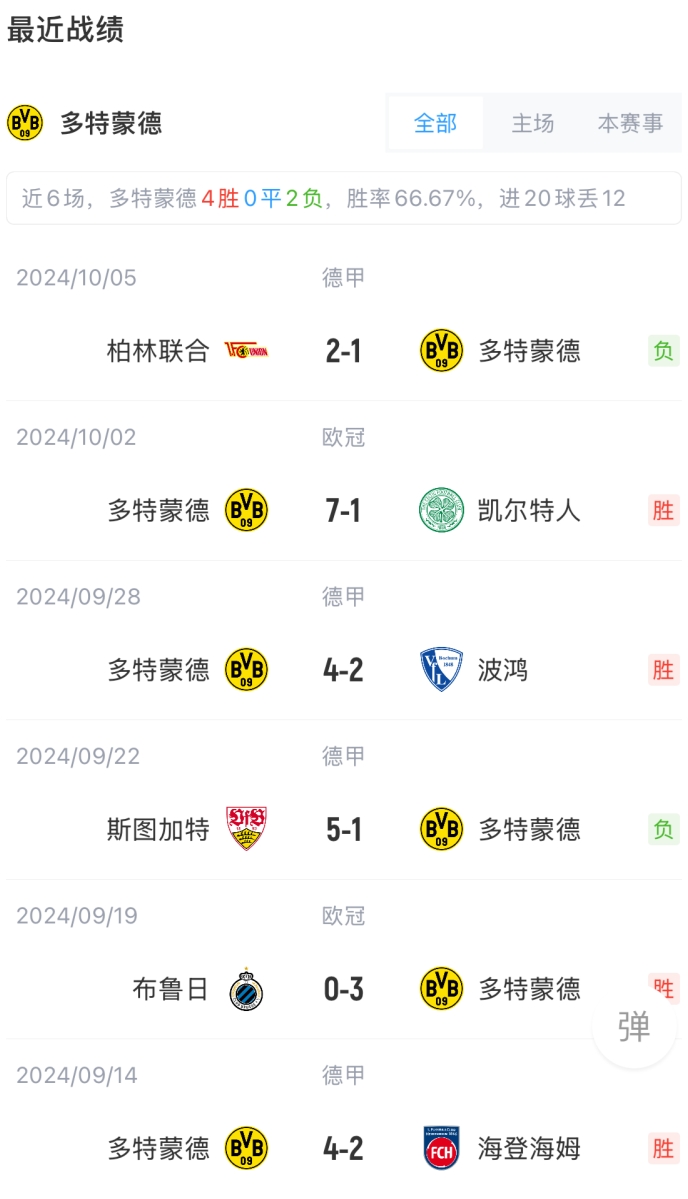Screen dimensions: 688x1199
Task: Tap the floating 弹 button
Action: point(634,1026)
